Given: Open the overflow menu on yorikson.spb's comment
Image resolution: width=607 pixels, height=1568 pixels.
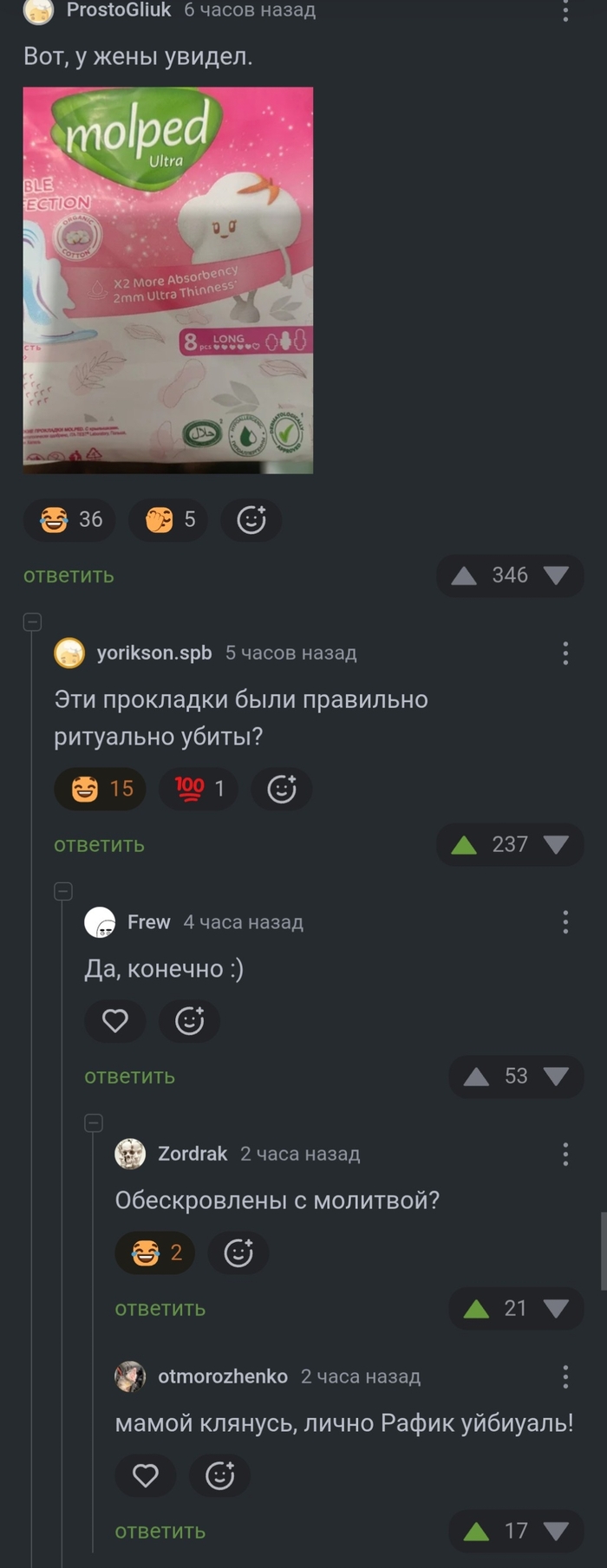Looking at the screenshot, I should tap(565, 654).
